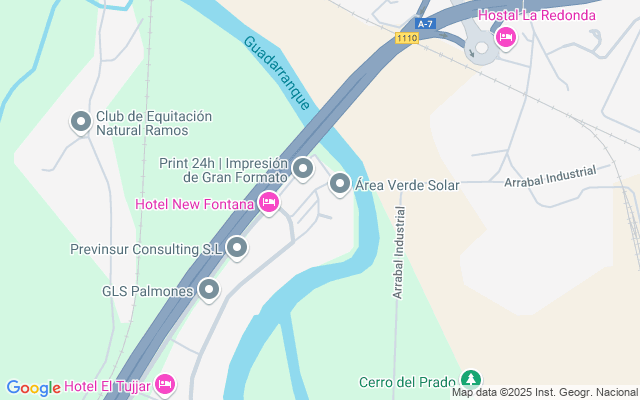Tap the Club de Equitación Natural Ramos marker
This screenshot has height=400, width=640.
click(81, 122)
